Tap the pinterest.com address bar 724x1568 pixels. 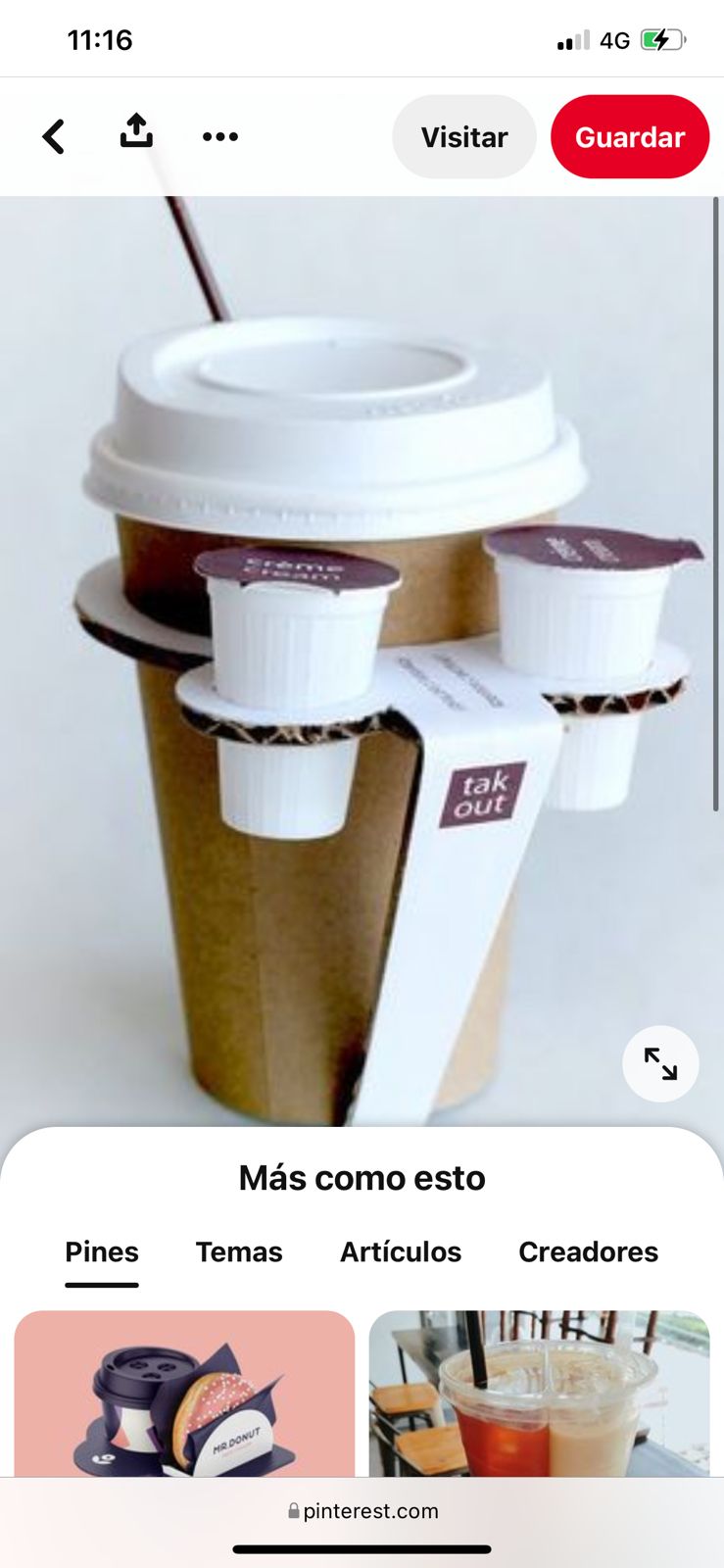pos(362,1511)
